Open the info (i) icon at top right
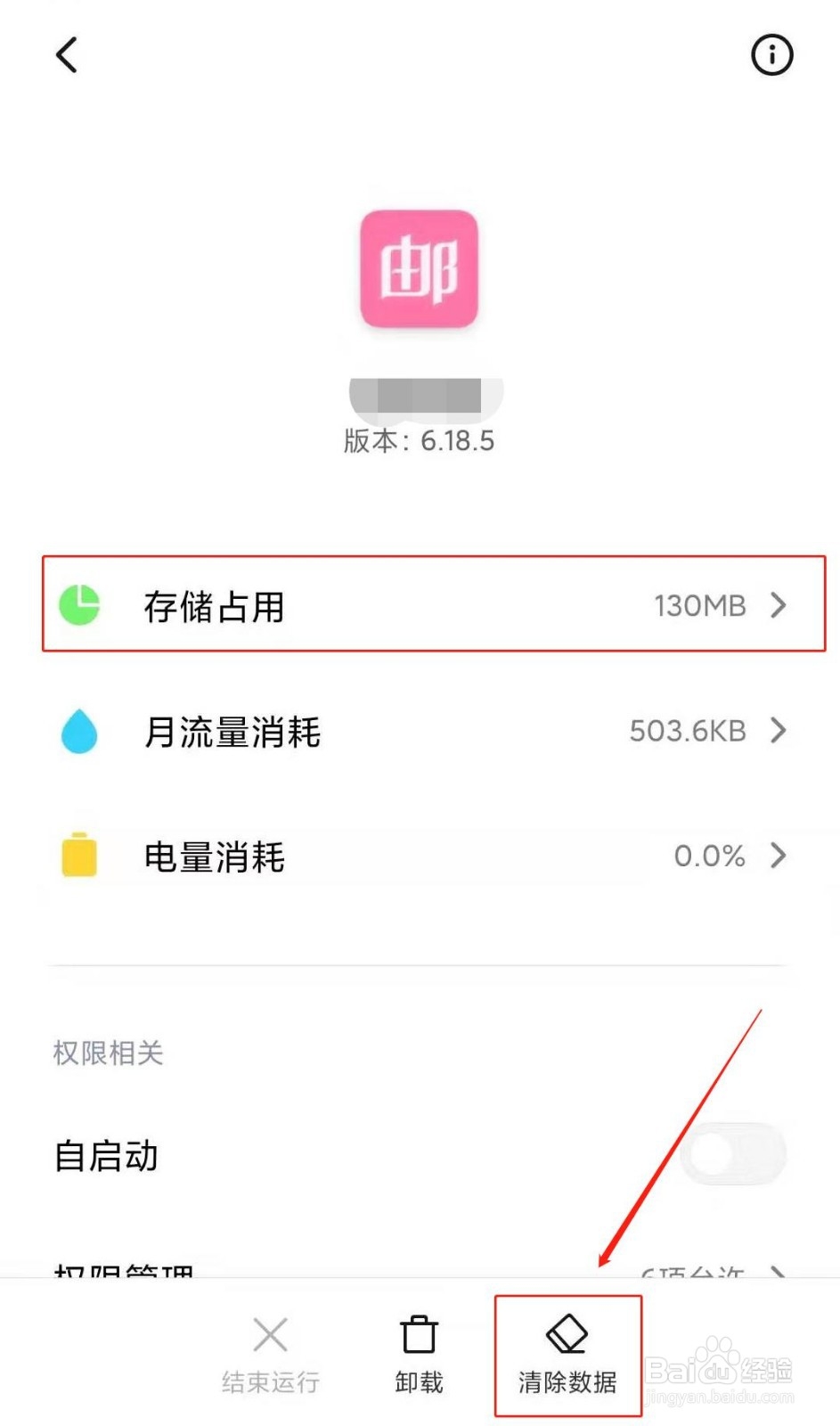Image resolution: width=840 pixels, height=1426 pixels. pyautogui.click(x=771, y=55)
